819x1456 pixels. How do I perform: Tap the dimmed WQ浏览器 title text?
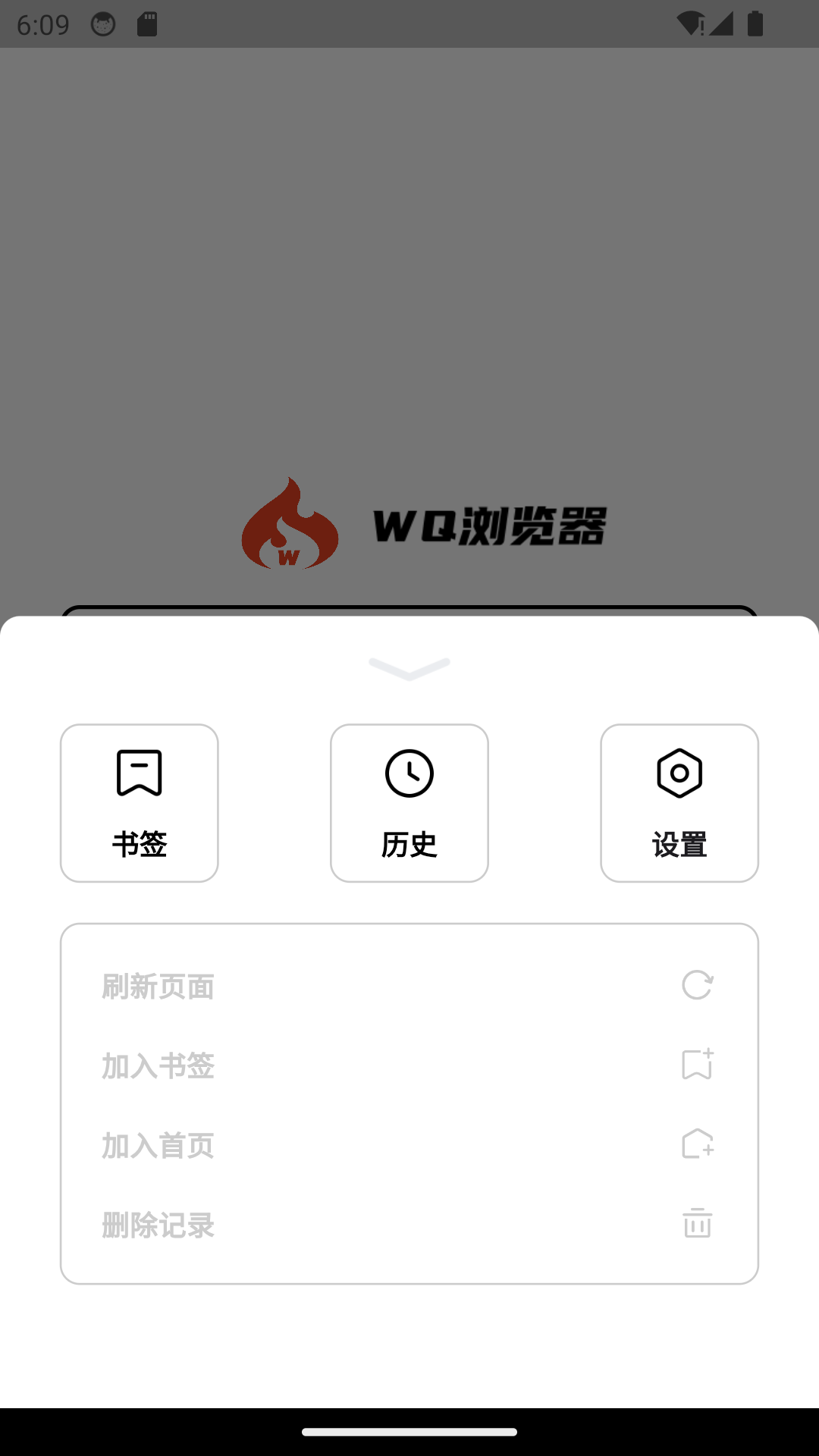click(x=489, y=526)
